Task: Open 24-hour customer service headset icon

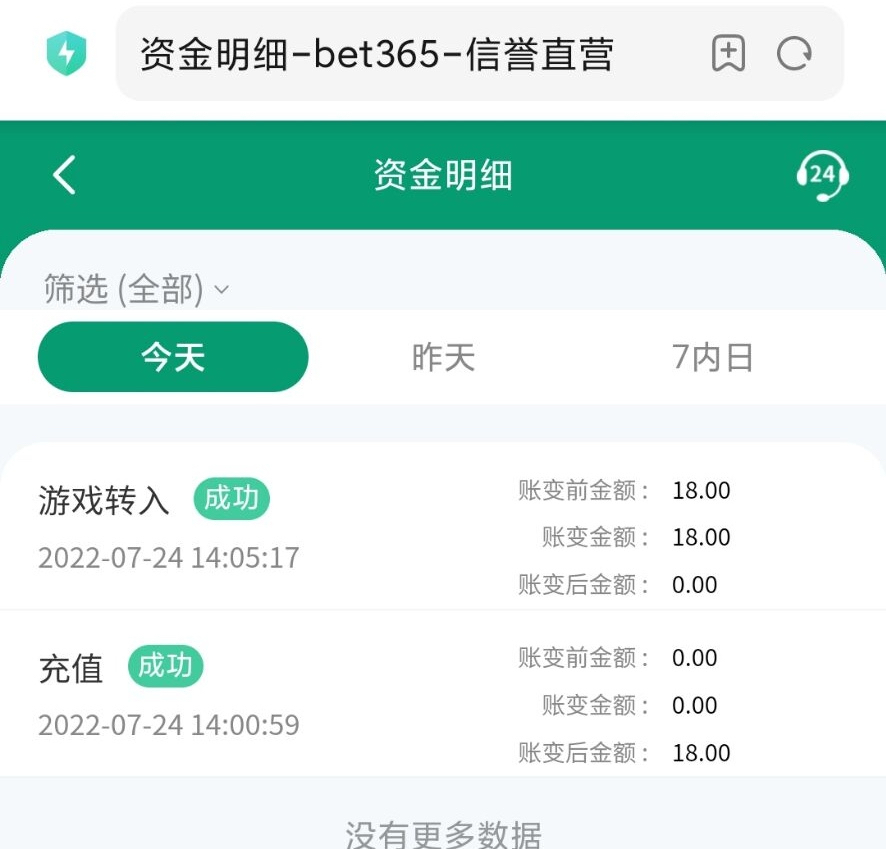Action: [822, 176]
